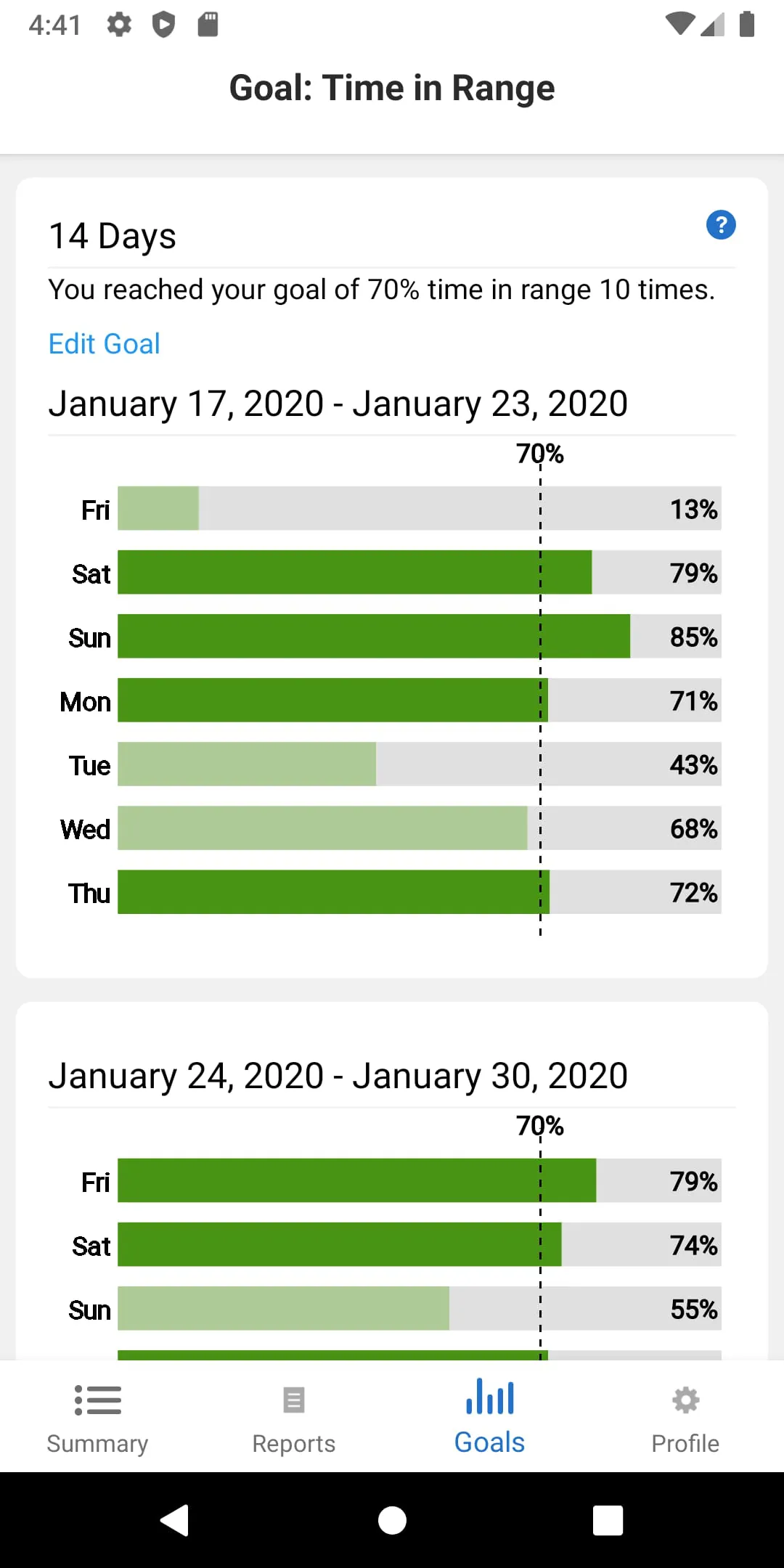Tap the 14 Days heading

pos(113,235)
